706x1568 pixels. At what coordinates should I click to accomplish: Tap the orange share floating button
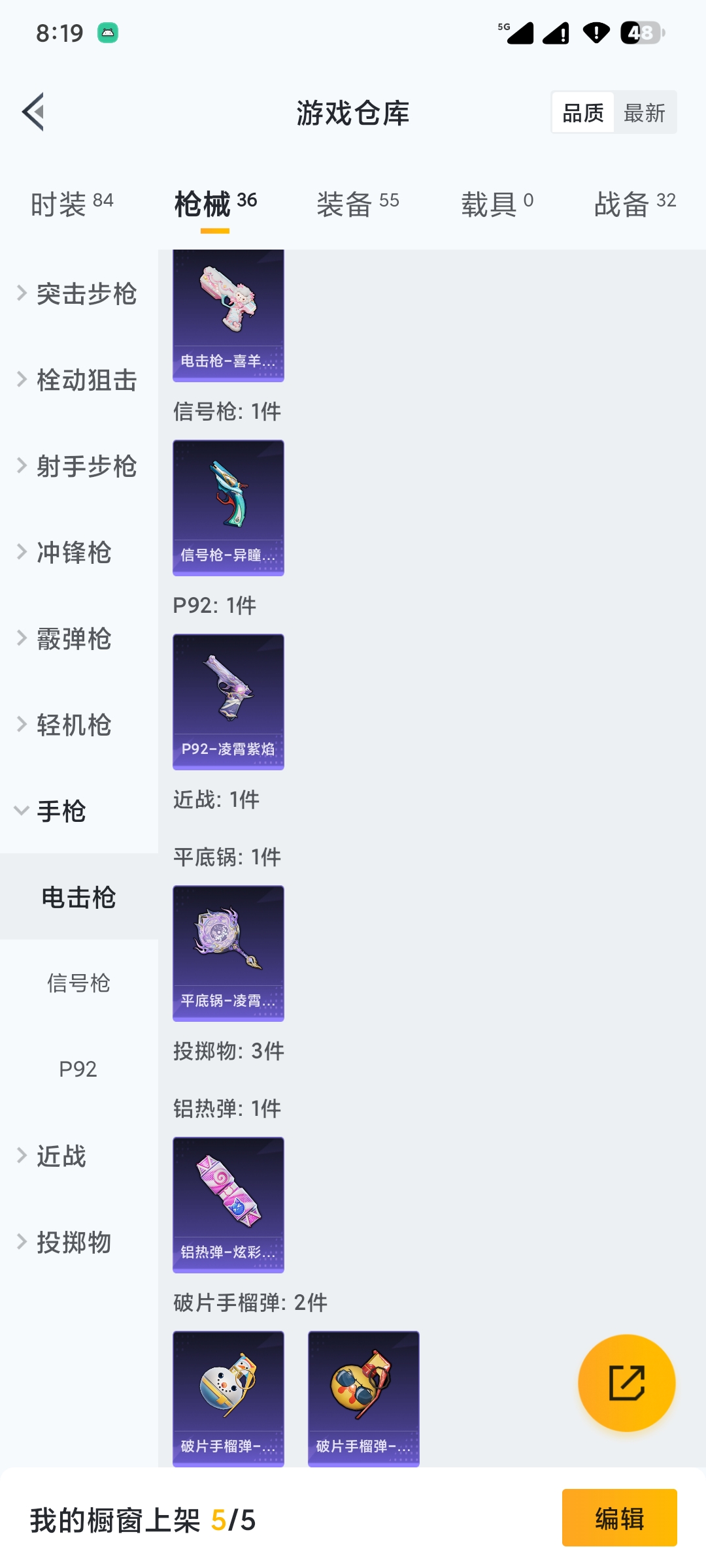point(626,1382)
